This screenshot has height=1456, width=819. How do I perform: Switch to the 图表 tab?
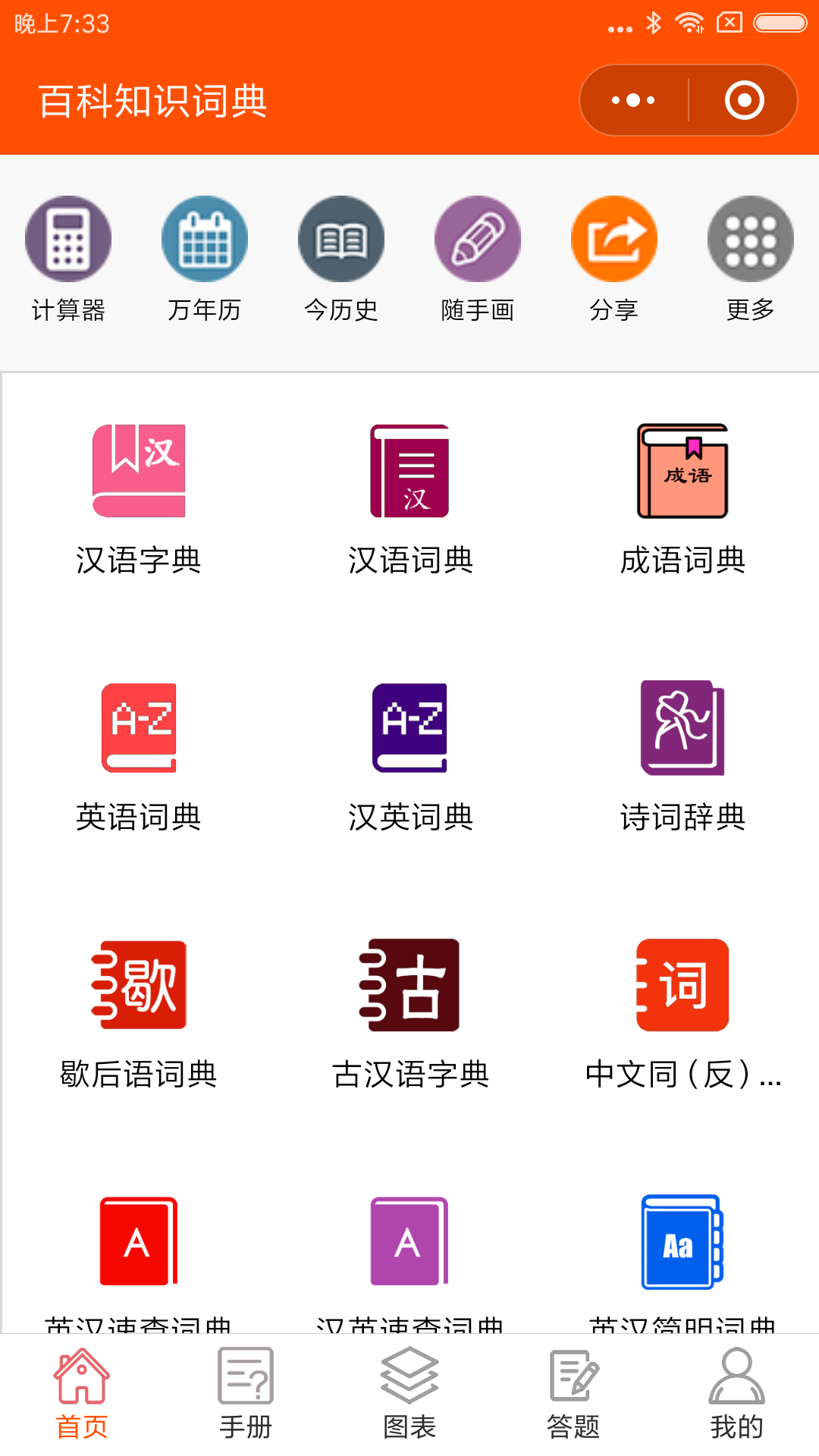(x=409, y=1394)
